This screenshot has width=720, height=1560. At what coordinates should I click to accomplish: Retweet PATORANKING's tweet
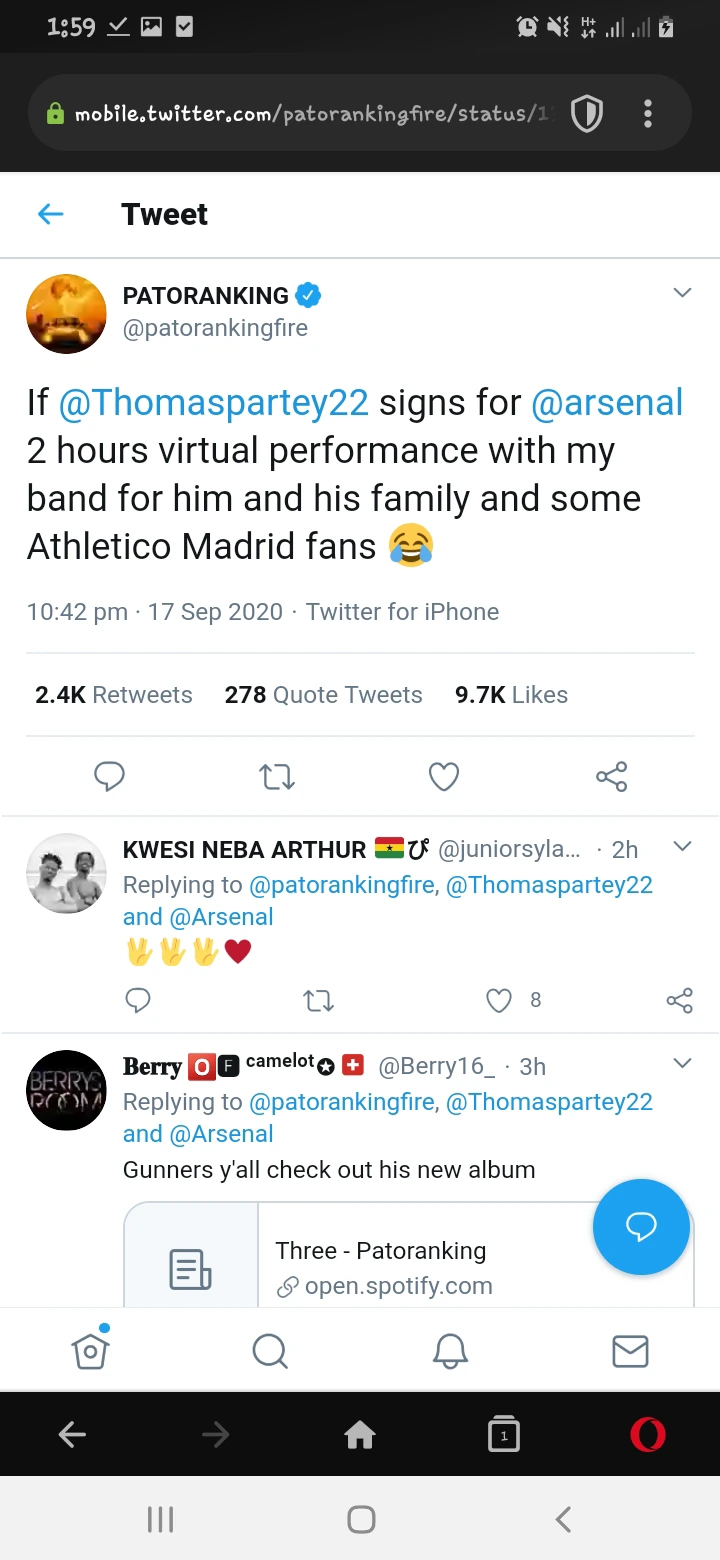point(277,776)
